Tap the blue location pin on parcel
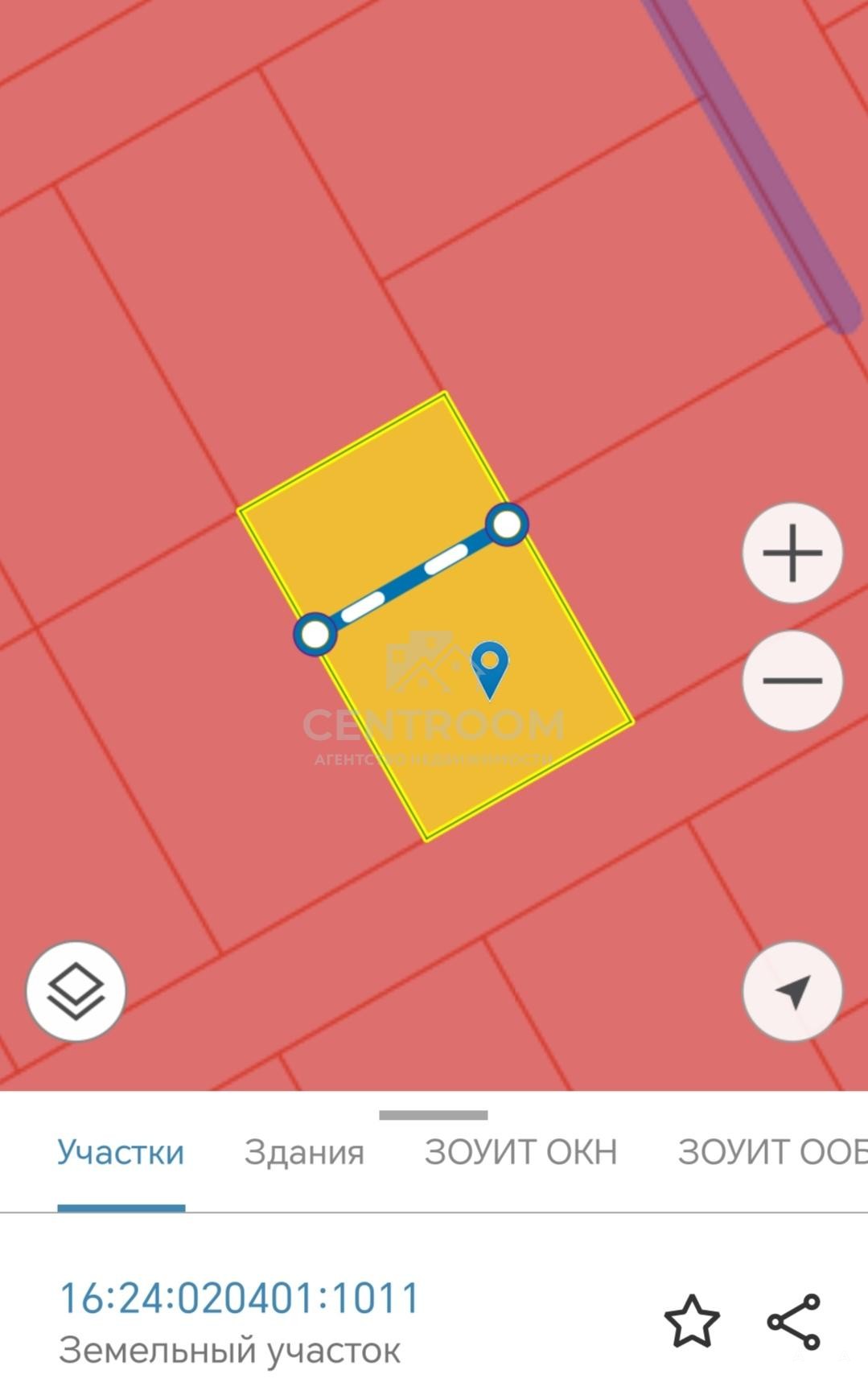The width and height of the screenshot is (868, 1399). (489, 668)
